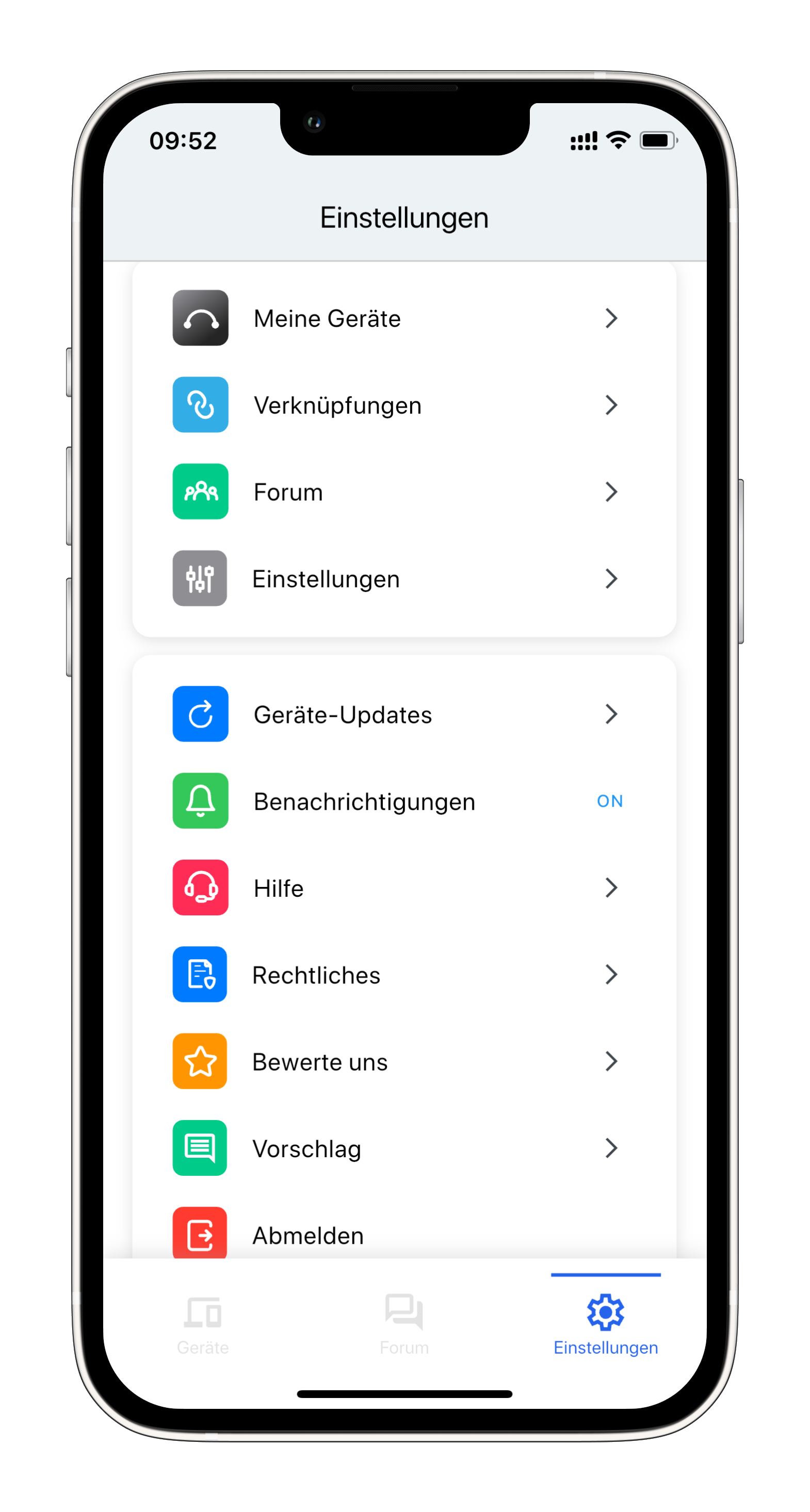Open the Hilfe section
This screenshot has width=810, height=1512.
(403, 888)
